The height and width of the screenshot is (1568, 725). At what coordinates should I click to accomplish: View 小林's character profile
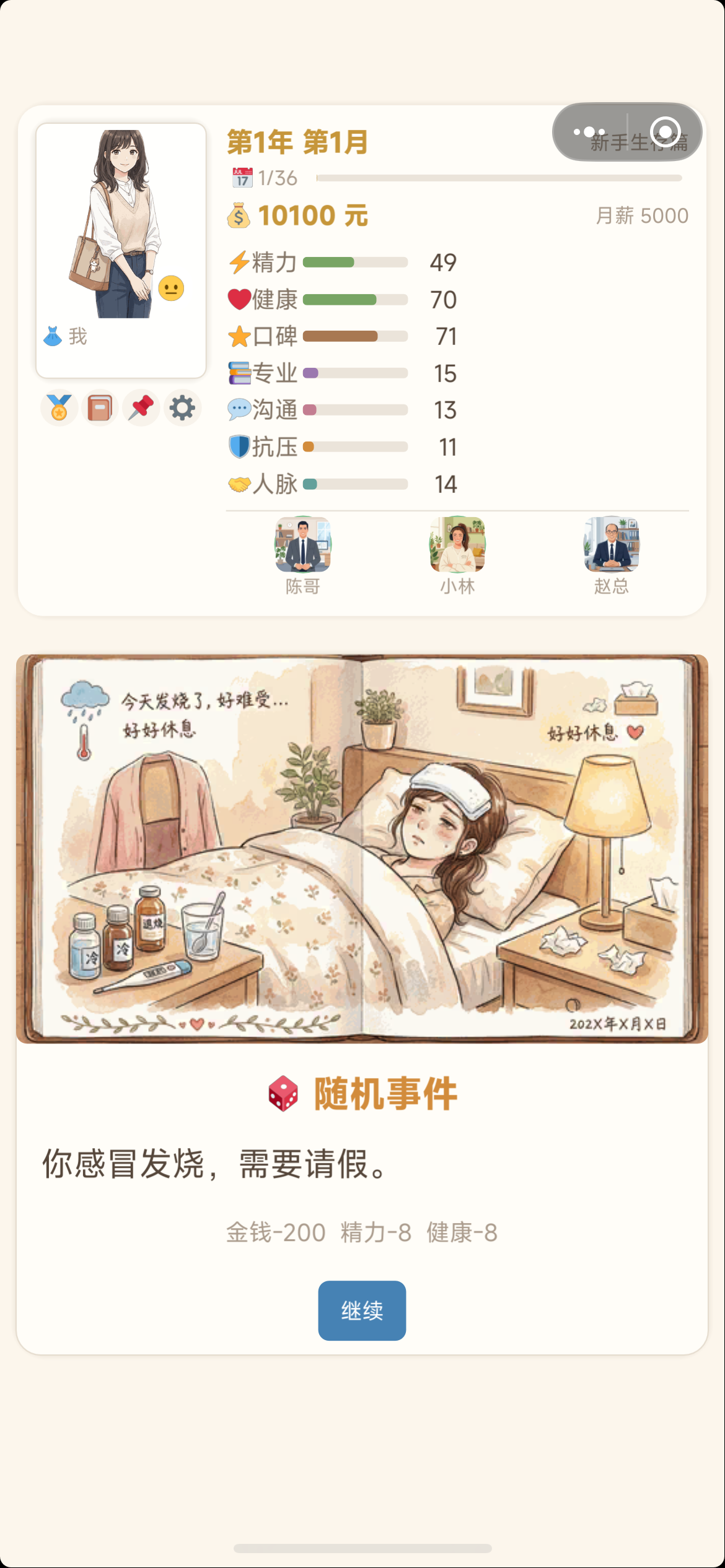point(457,545)
